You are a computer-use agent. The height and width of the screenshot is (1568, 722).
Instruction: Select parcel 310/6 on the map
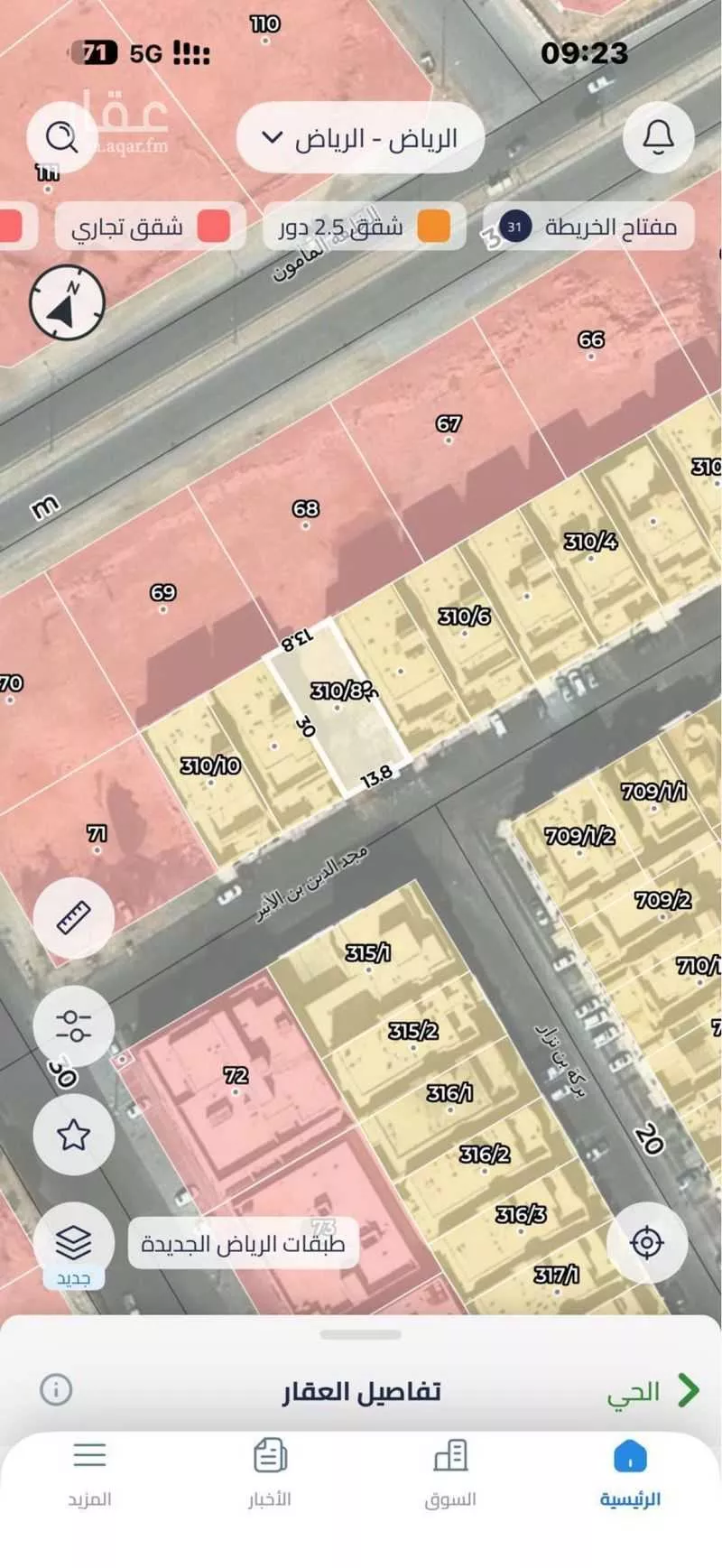tap(464, 617)
